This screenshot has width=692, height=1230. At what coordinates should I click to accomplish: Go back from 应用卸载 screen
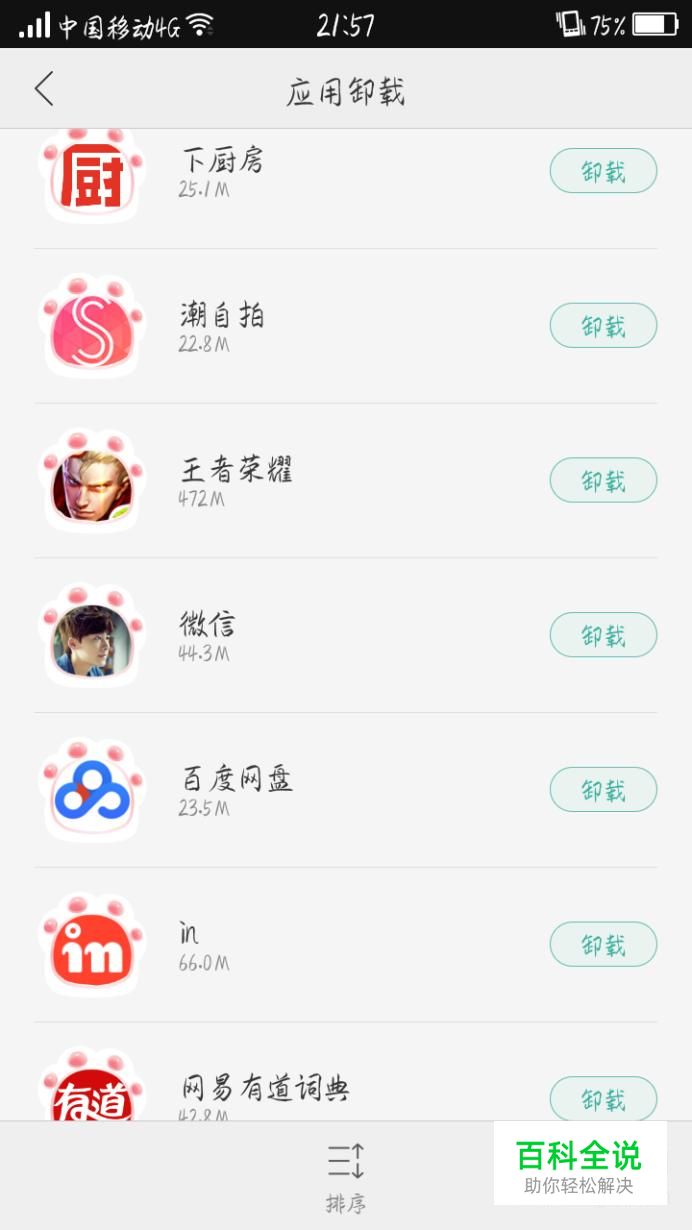[x=44, y=90]
